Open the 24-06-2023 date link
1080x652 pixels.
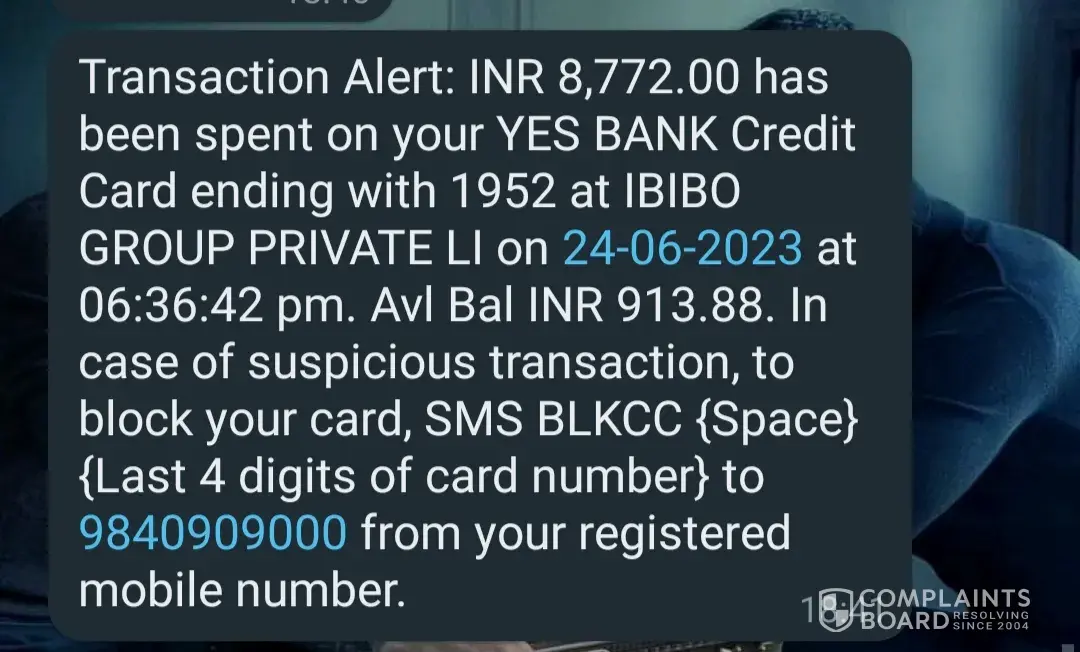point(683,249)
